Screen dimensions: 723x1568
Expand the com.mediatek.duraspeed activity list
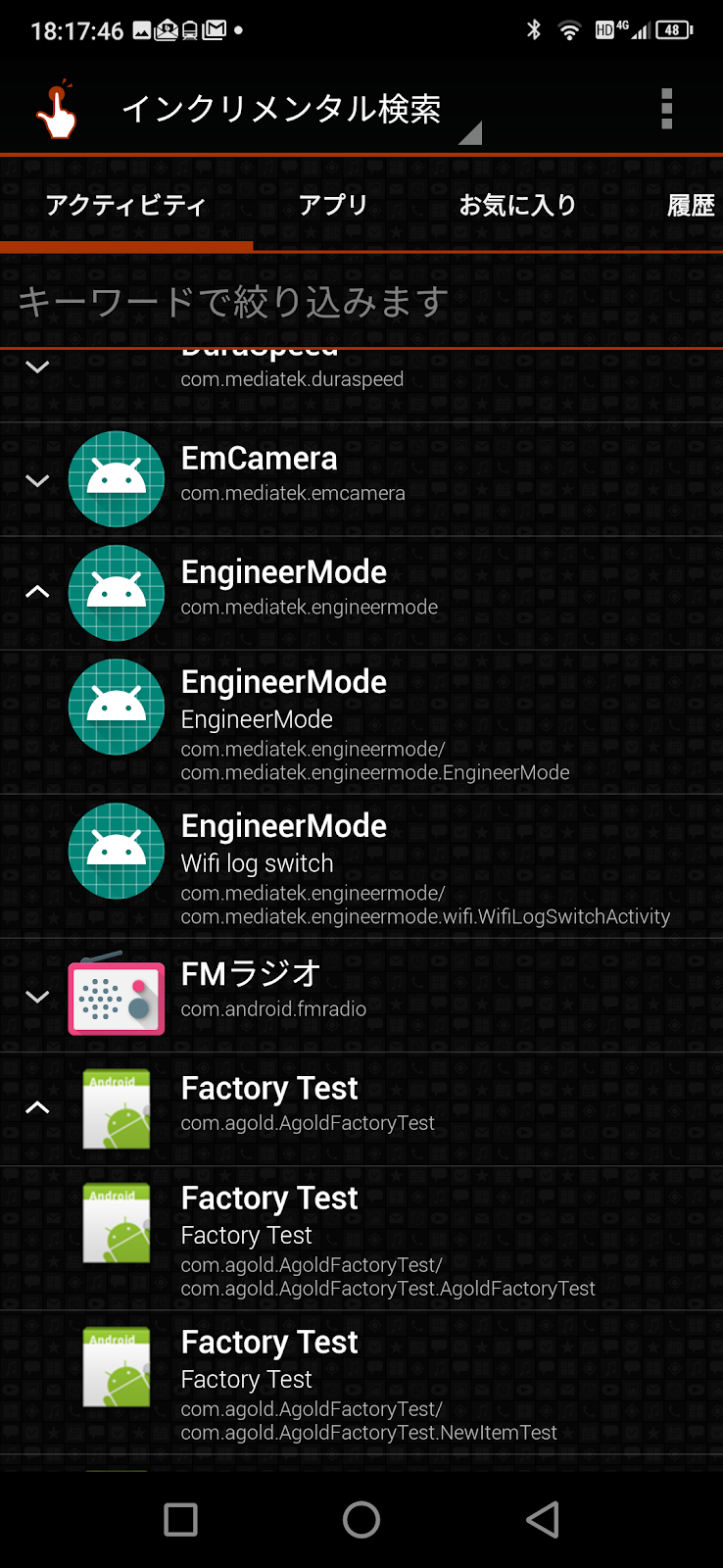click(37, 367)
